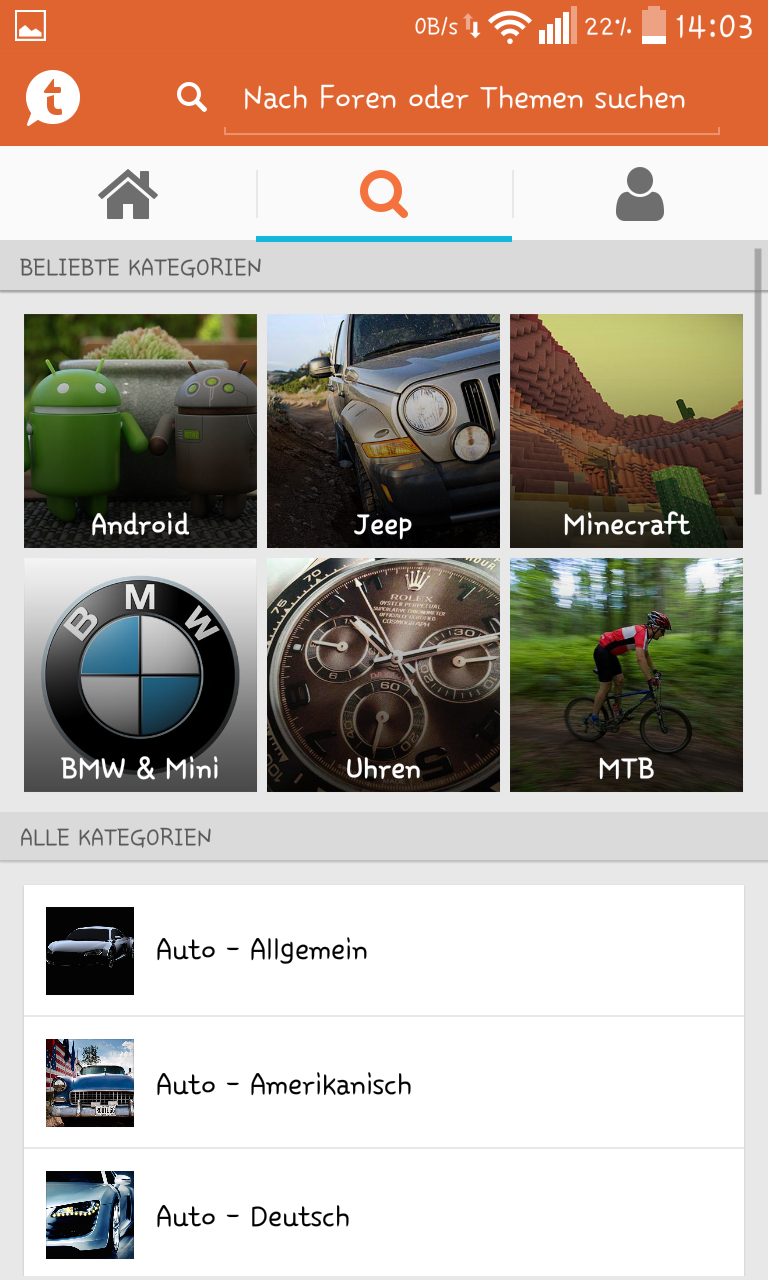
Task: Open the BMW & Mini category
Action: (140, 675)
